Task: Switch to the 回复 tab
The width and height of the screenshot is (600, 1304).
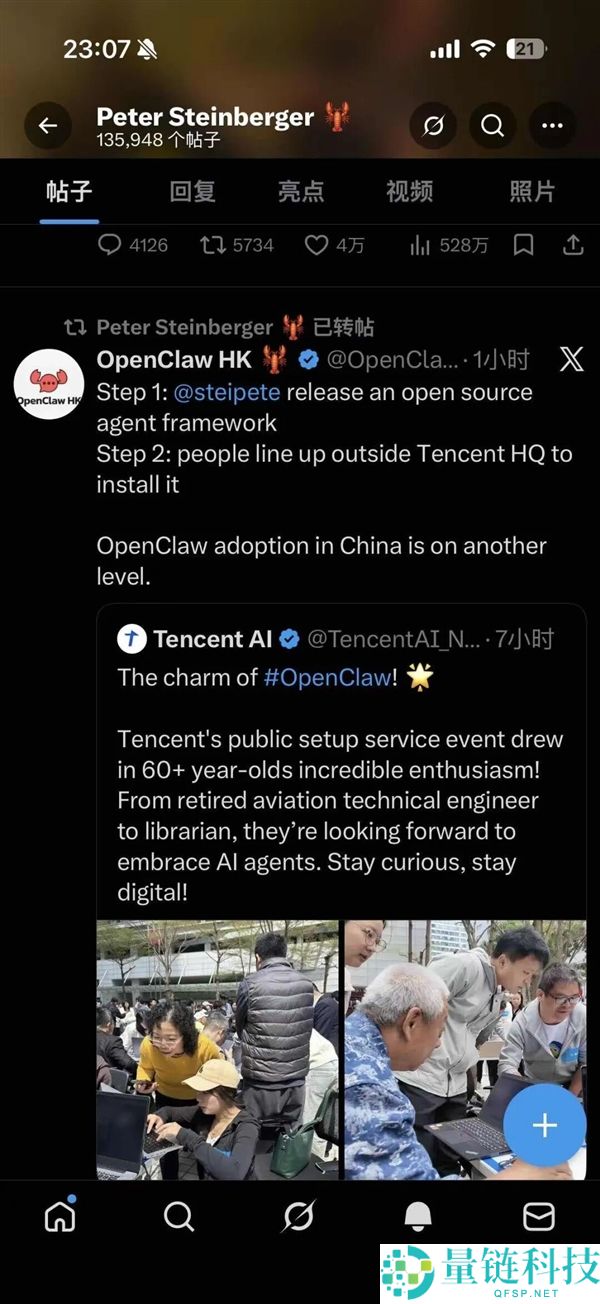Action: click(192, 191)
